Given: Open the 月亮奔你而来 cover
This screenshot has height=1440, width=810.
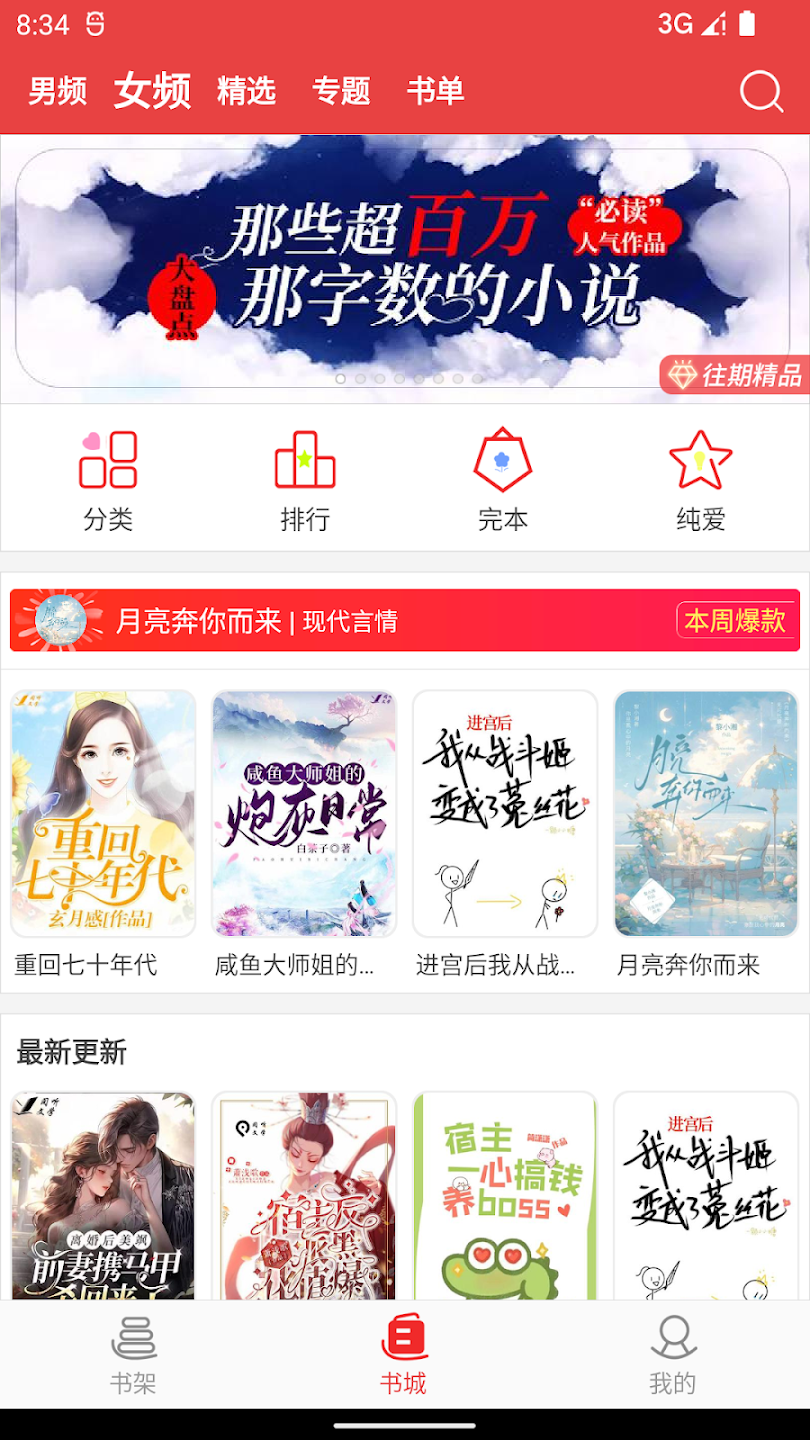Looking at the screenshot, I should tap(705, 813).
